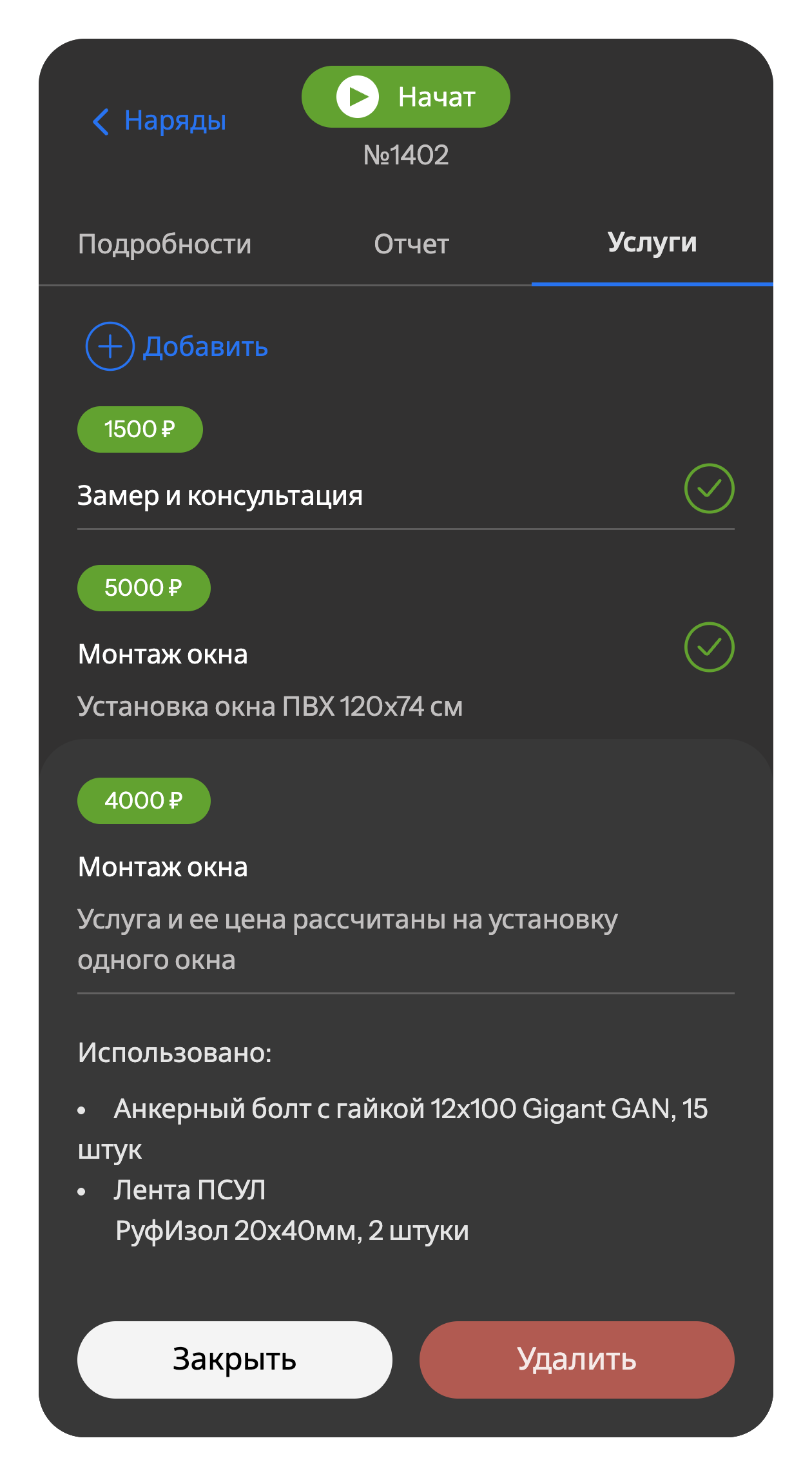Delete this service with Удалить
Screen dimensions: 812x1476
(577, 1360)
